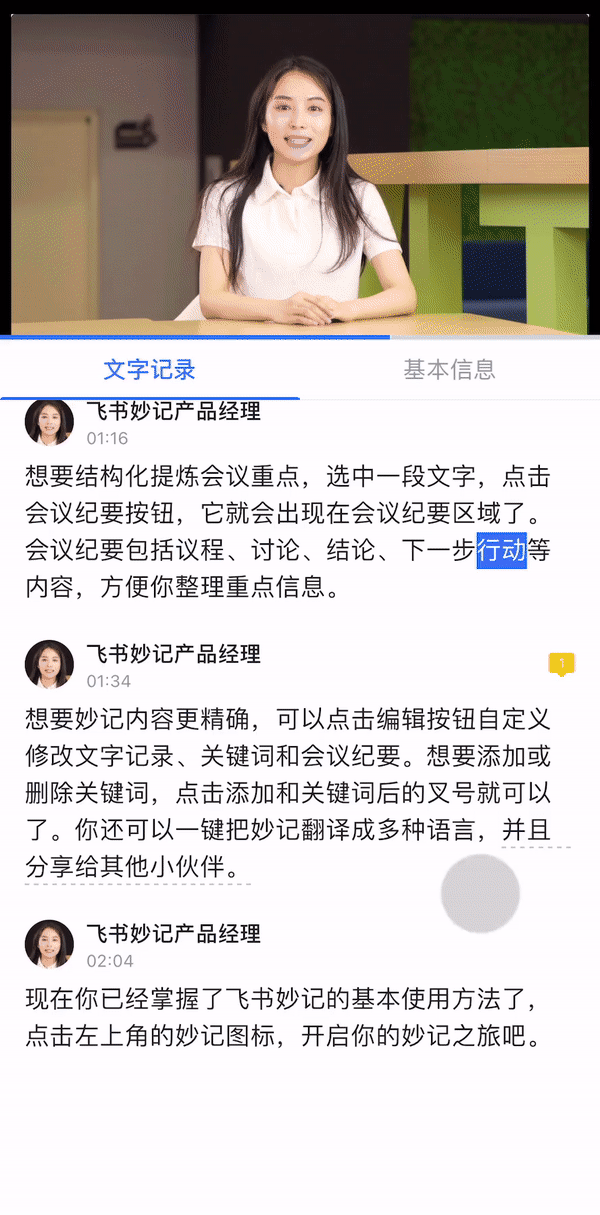Select the 文字记录 tab

click(x=149, y=370)
